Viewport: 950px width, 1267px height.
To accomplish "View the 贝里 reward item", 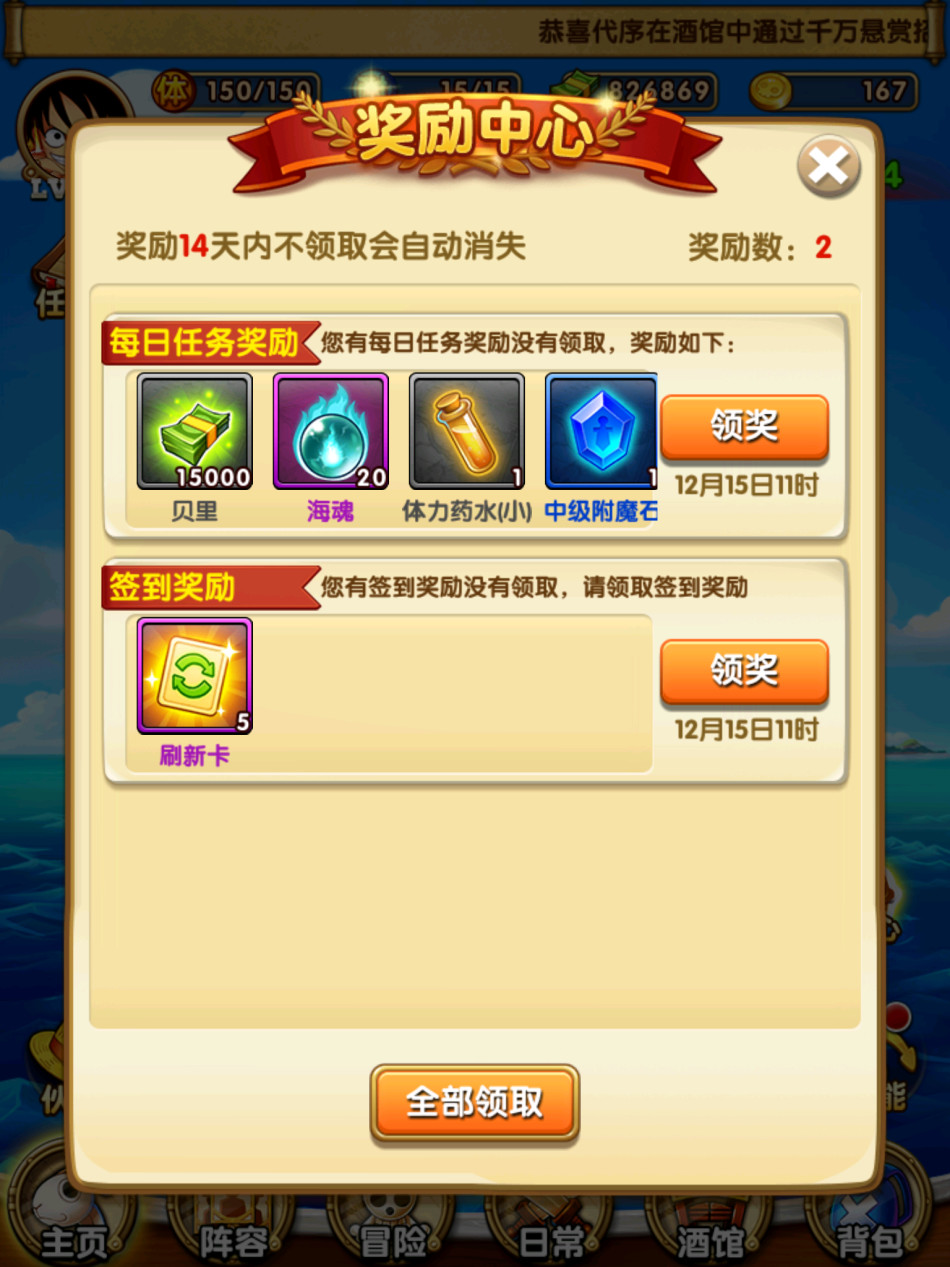I will coord(194,432).
